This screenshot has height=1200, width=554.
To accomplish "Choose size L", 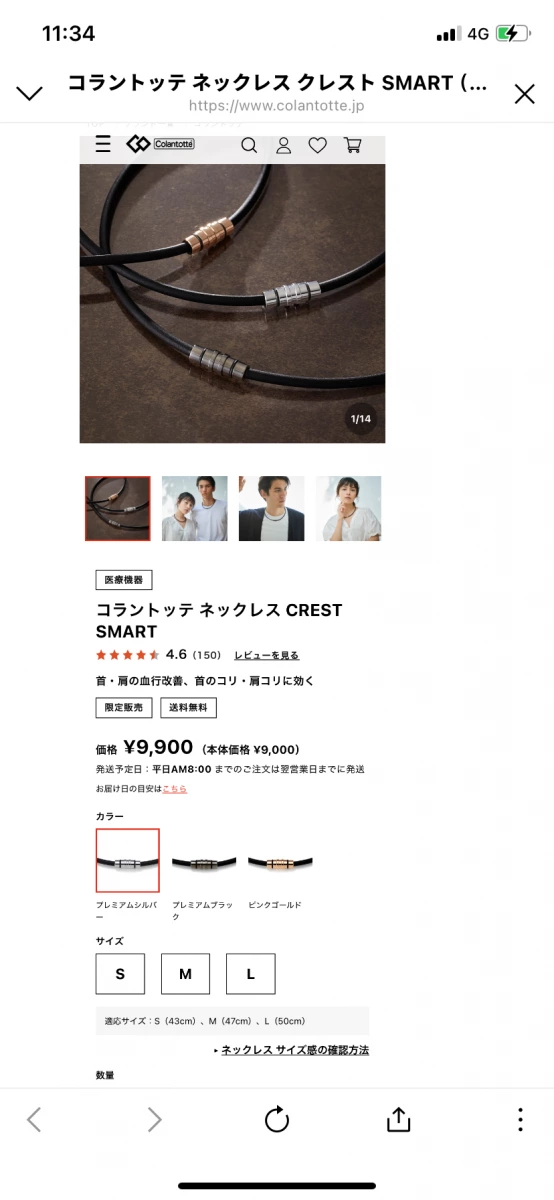I will (x=250, y=974).
